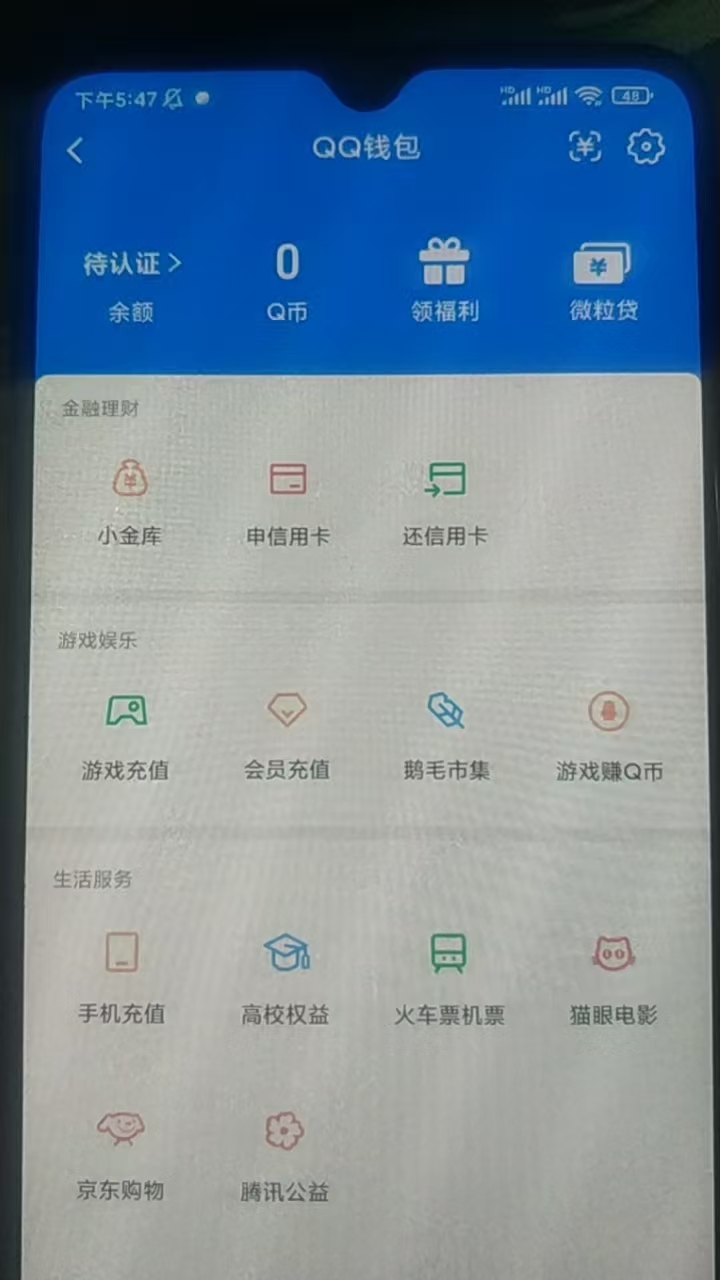This screenshot has width=720, height=1280.
Task: Expand the 待认证 verification prompt
Action: point(130,263)
